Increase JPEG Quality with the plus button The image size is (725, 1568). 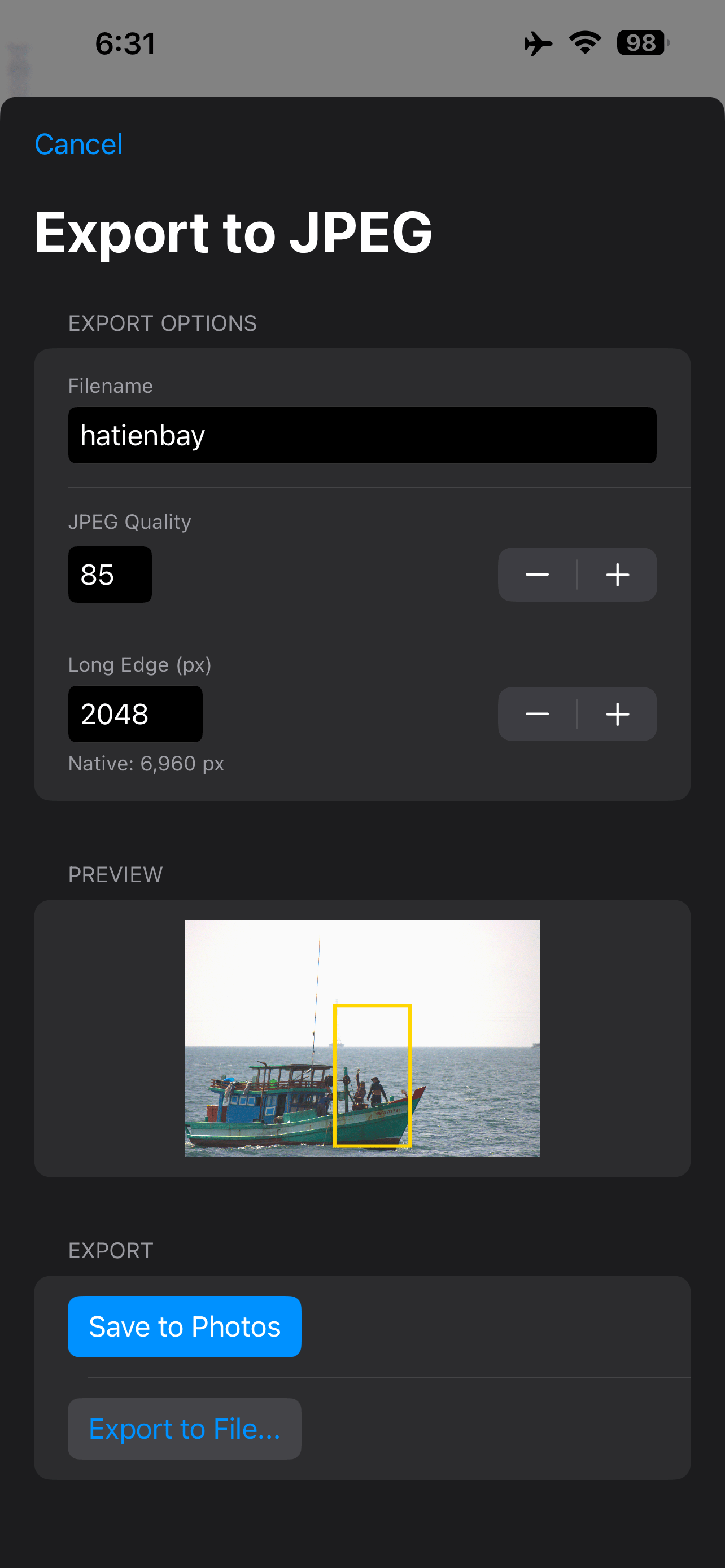(x=617, y=575)
